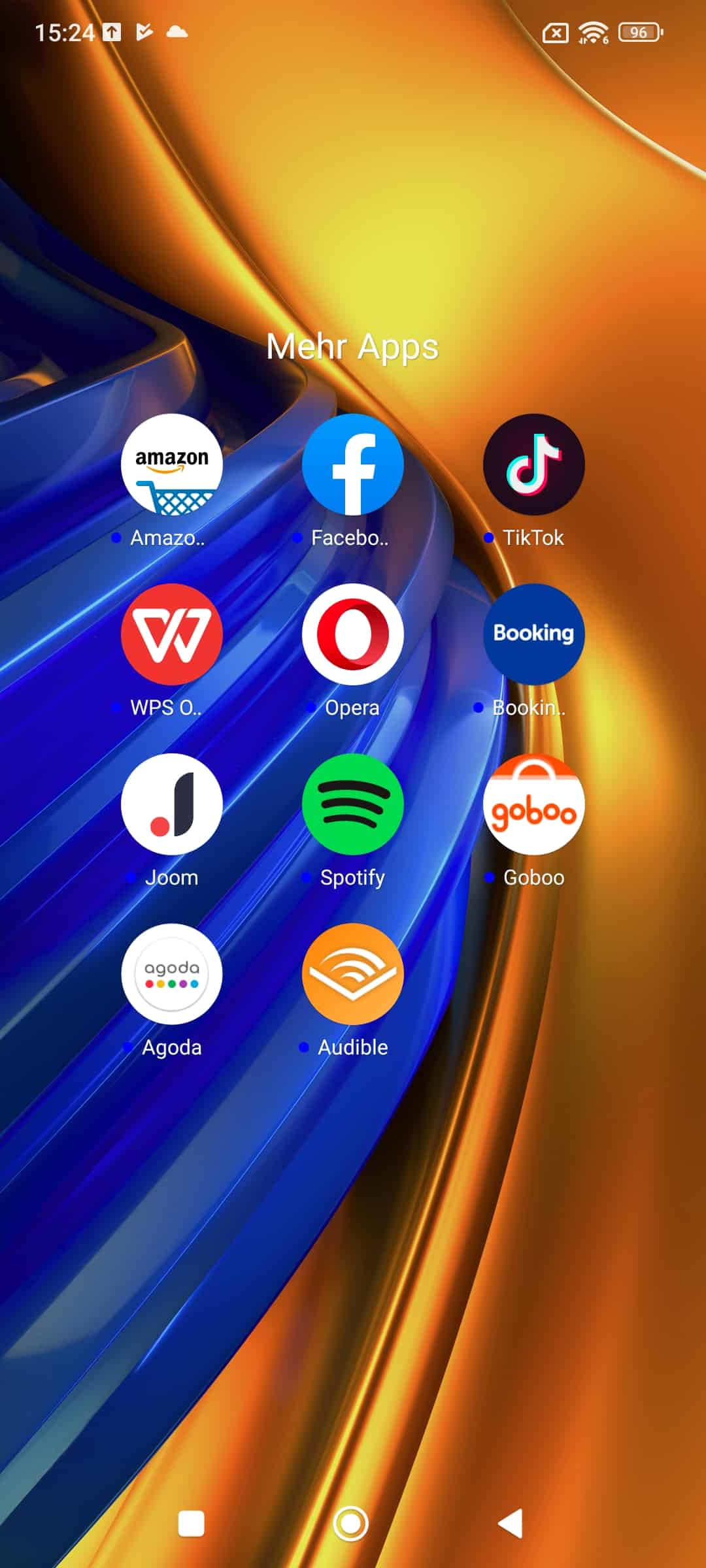
Task: Go back with the navigation arrow
Action: tap(511, 1524)
